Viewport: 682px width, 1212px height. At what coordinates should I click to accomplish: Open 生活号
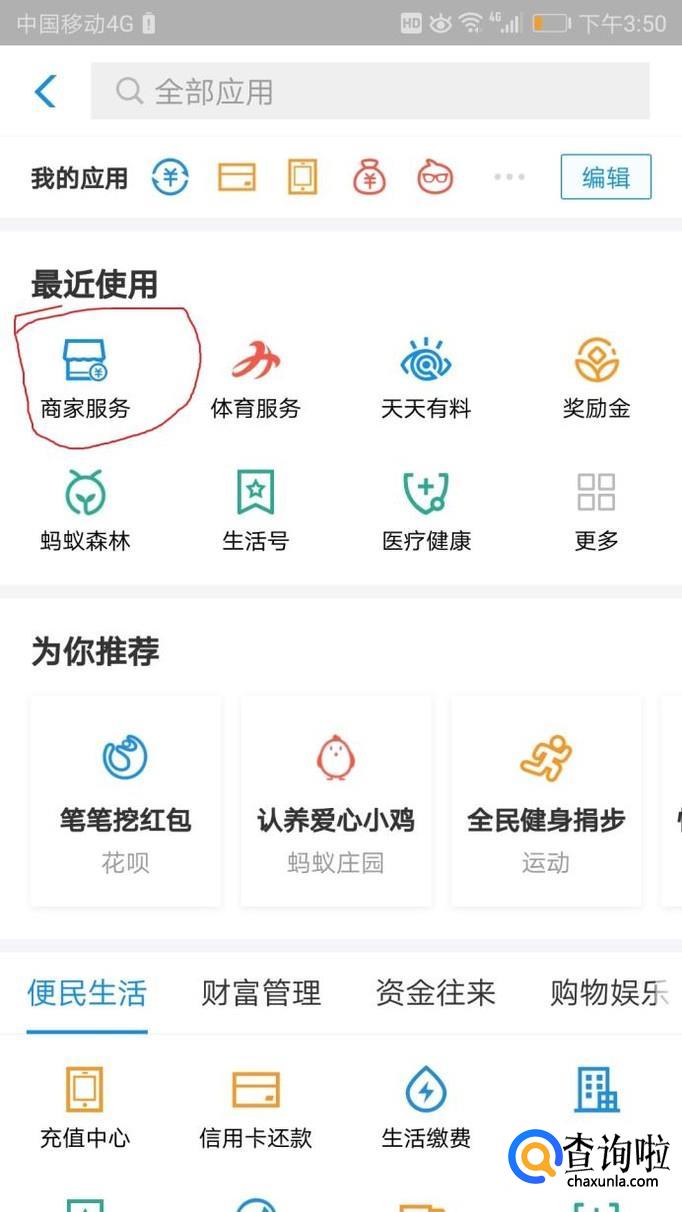pyautogui.click(x=255, y=511)
